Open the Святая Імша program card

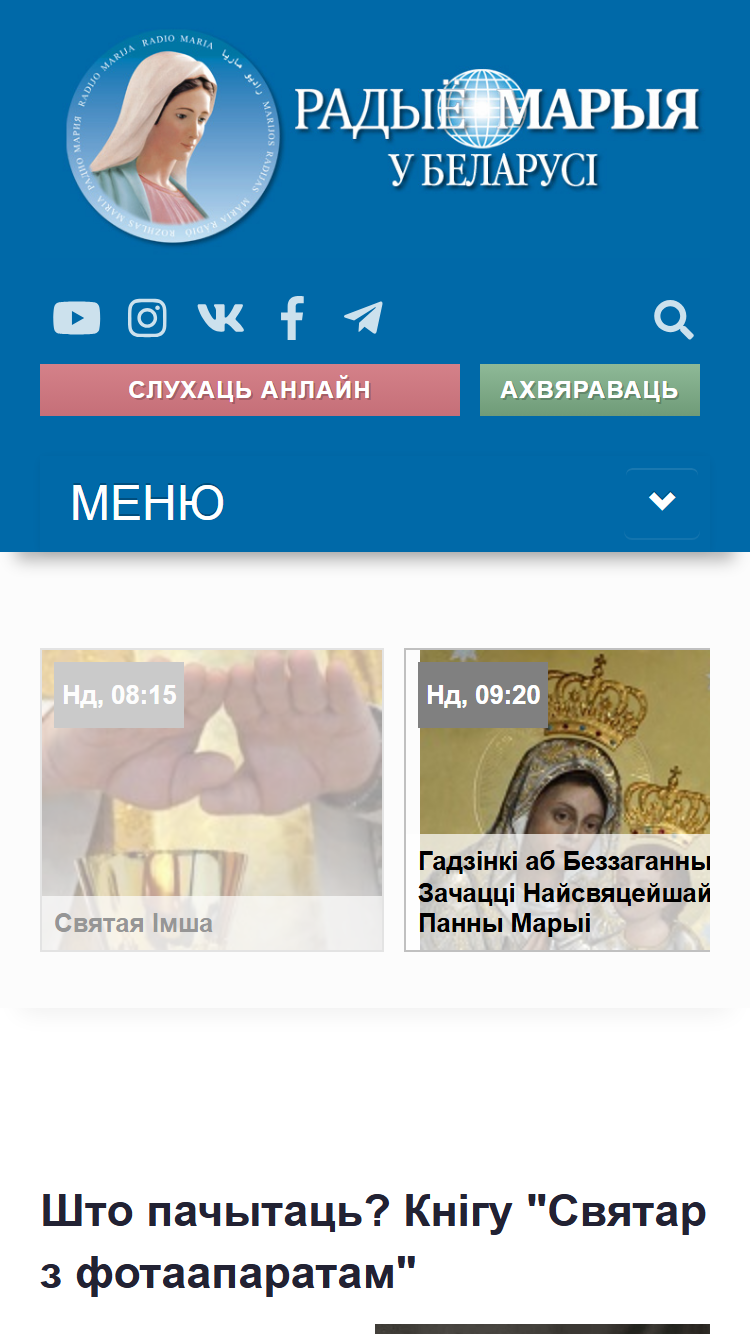(212, 800)
